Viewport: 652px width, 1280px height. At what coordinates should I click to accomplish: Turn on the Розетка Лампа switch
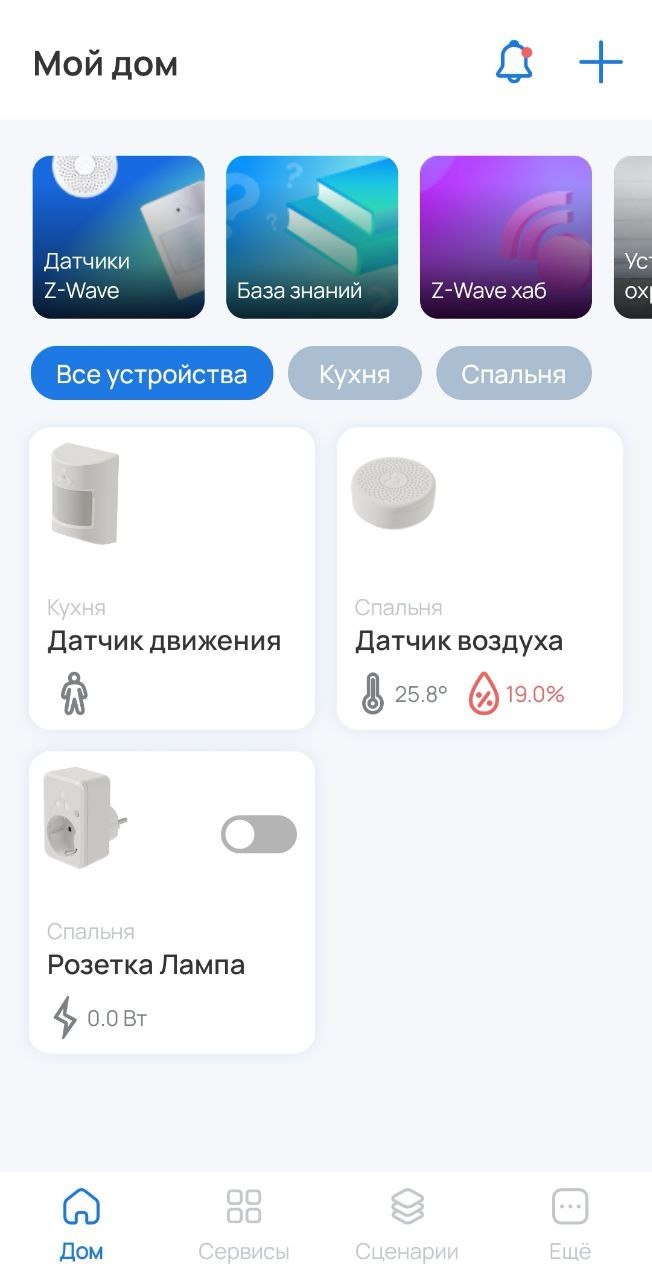(x=259, y=834)
